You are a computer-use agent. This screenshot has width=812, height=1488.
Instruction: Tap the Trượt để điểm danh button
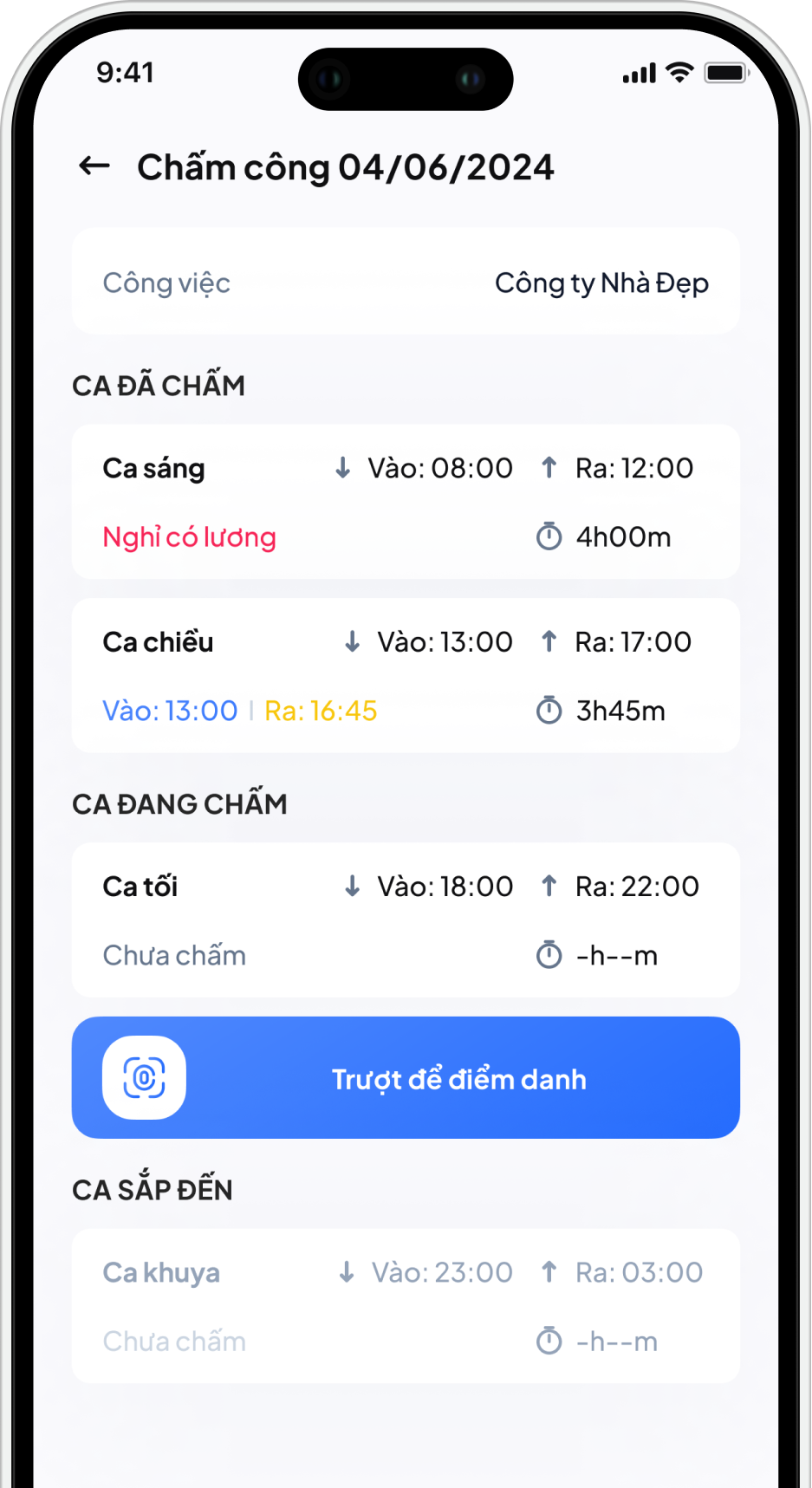406,1077
